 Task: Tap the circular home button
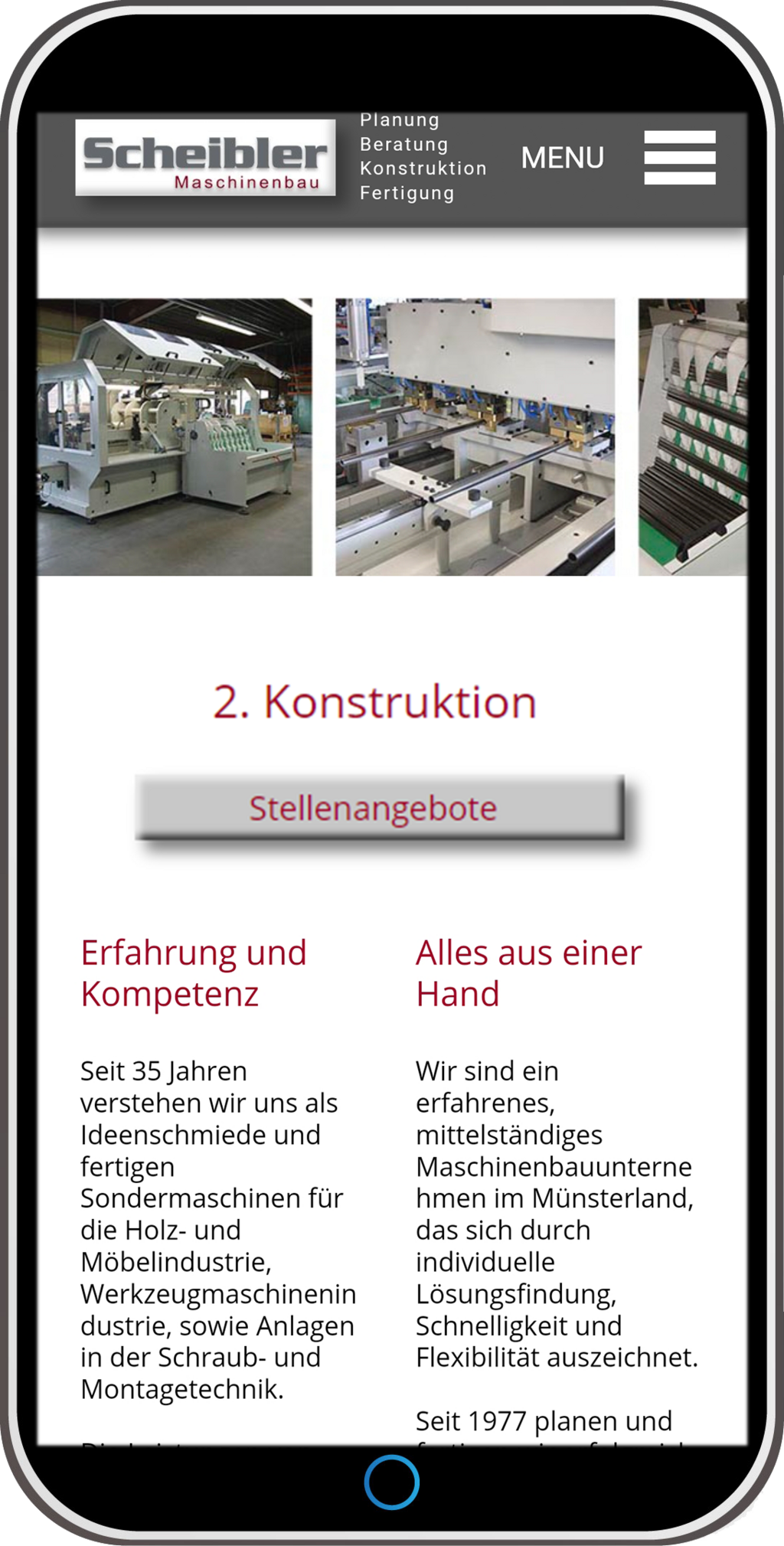pyautogui.click(x=392, y=1482)
